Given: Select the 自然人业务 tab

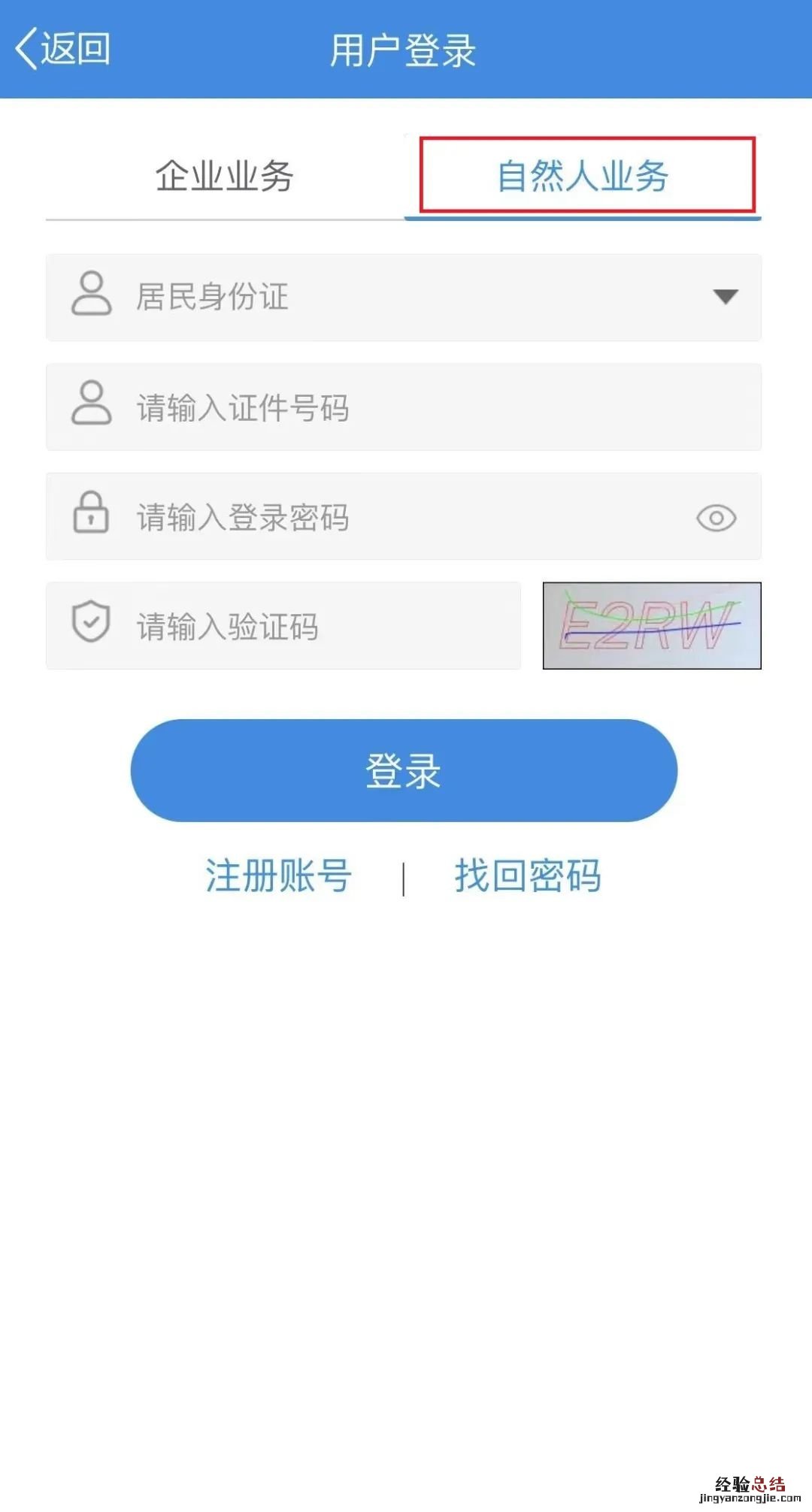Looking at the screenshot, I should 583,177.
